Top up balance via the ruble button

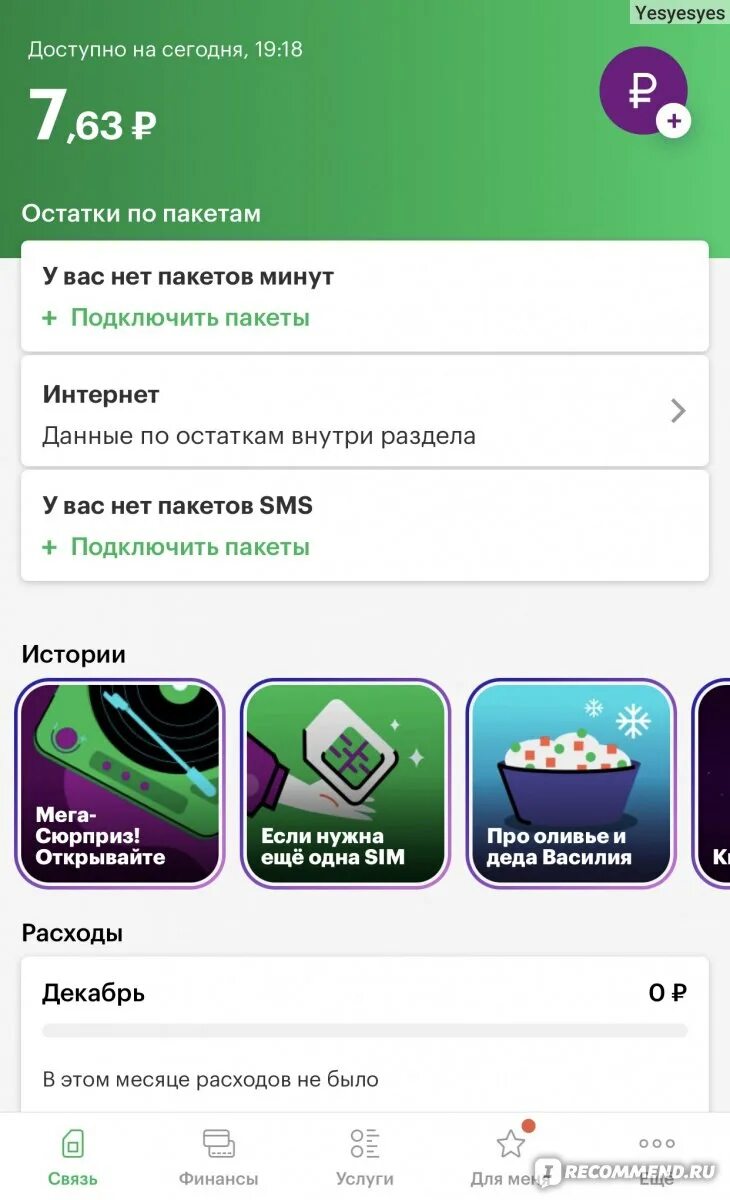click(644, 92)
